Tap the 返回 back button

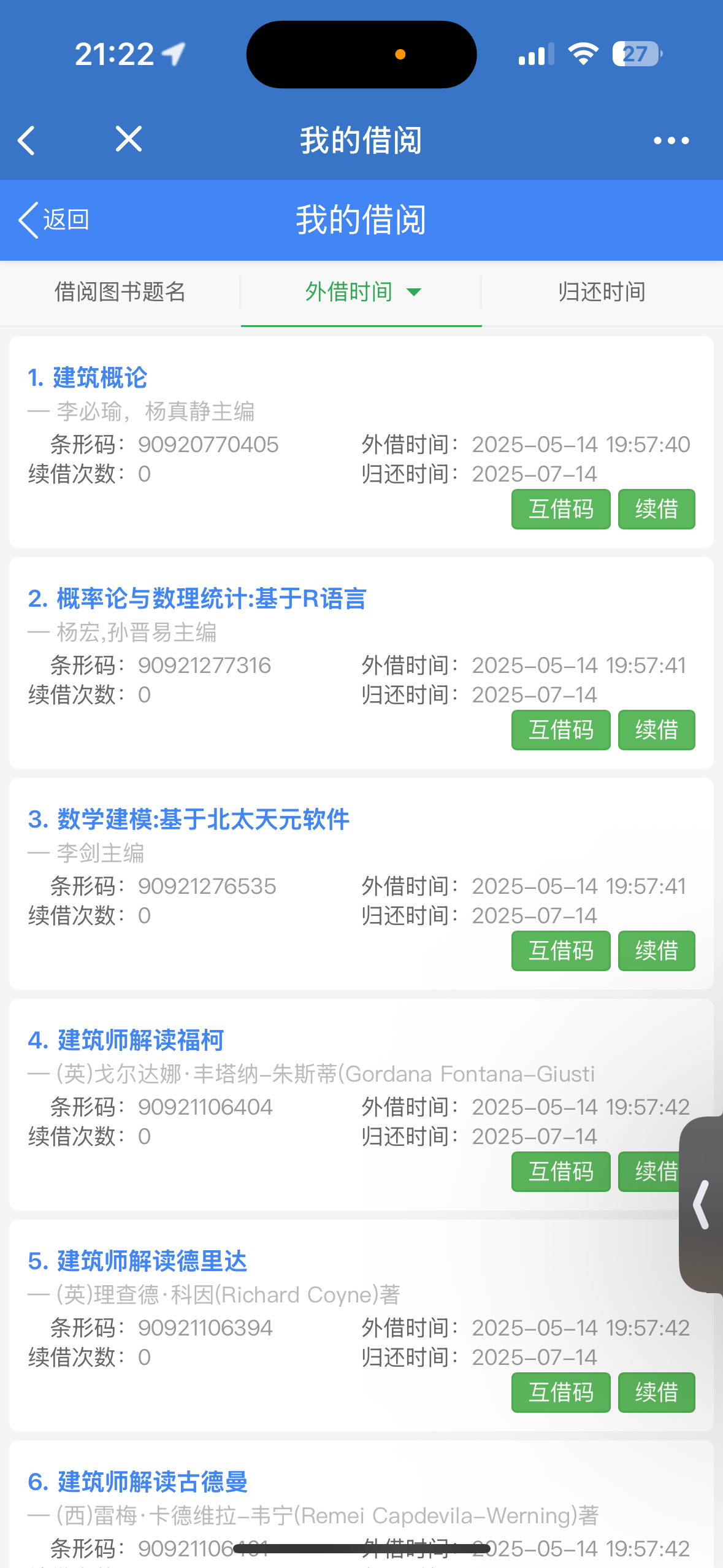54,220
